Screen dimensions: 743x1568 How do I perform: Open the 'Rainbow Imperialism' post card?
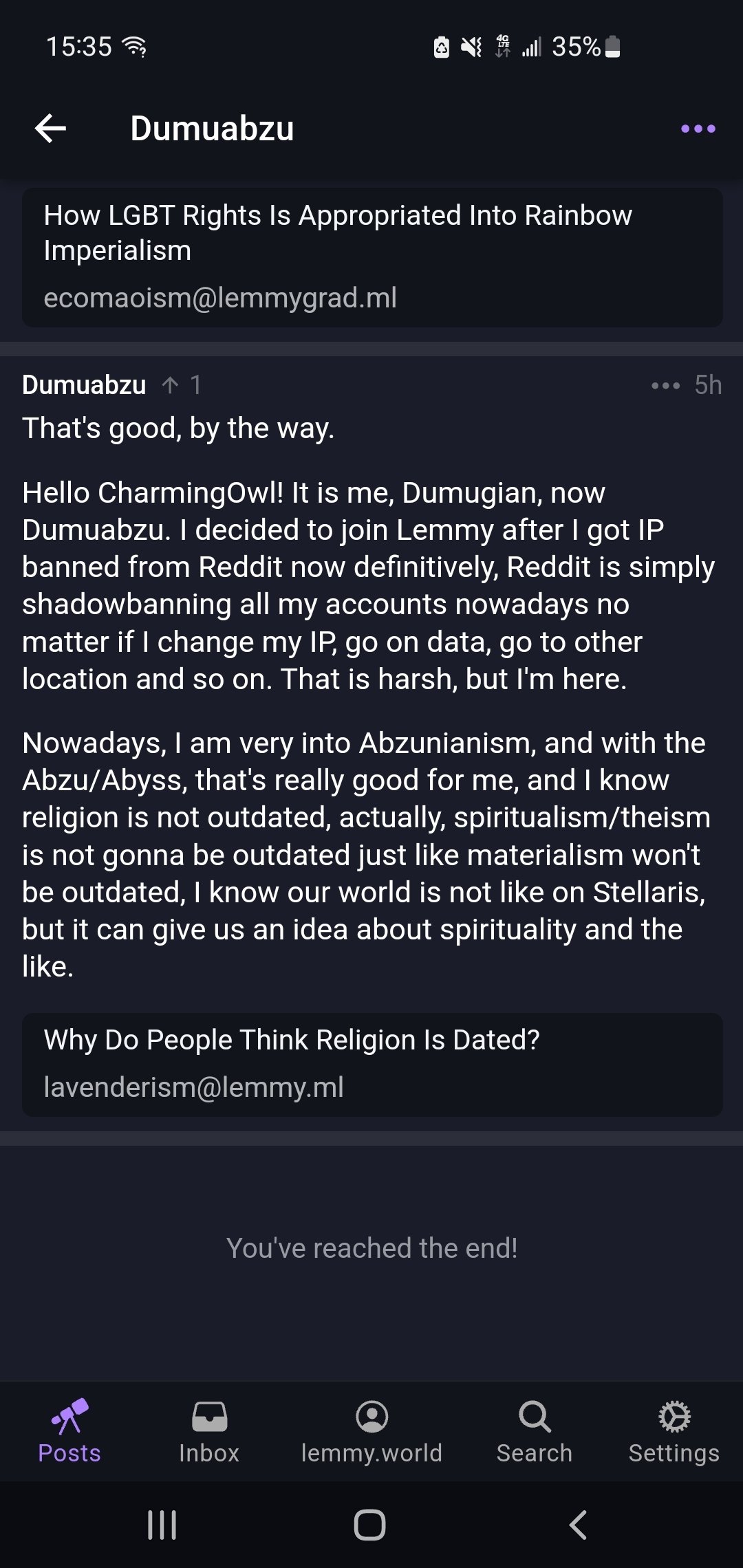371,256
